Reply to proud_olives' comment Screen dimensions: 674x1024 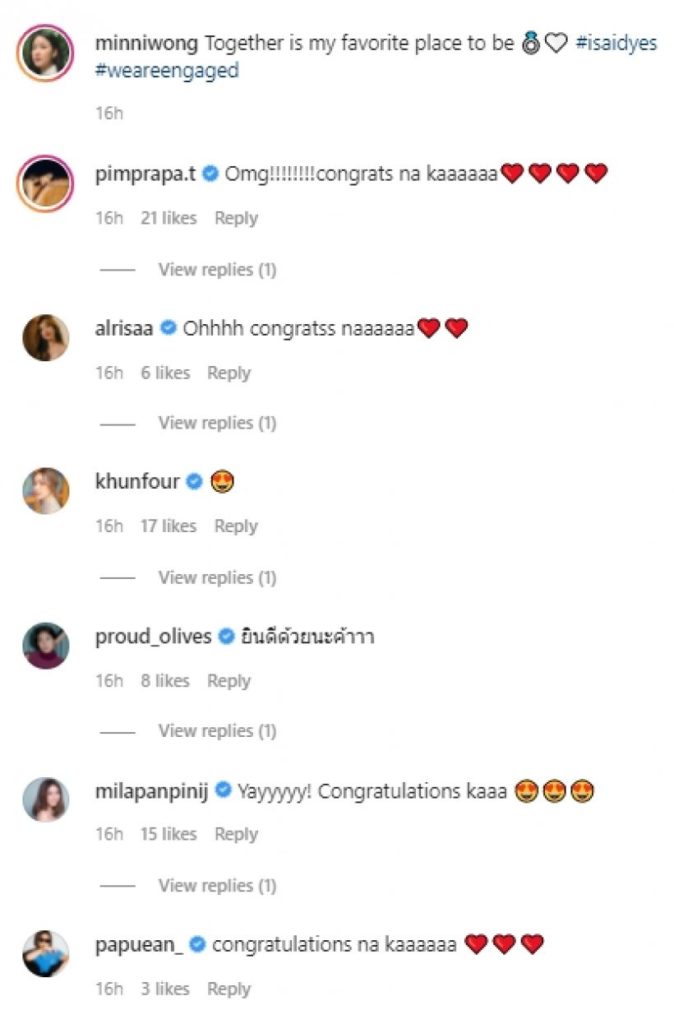[228, 681]
